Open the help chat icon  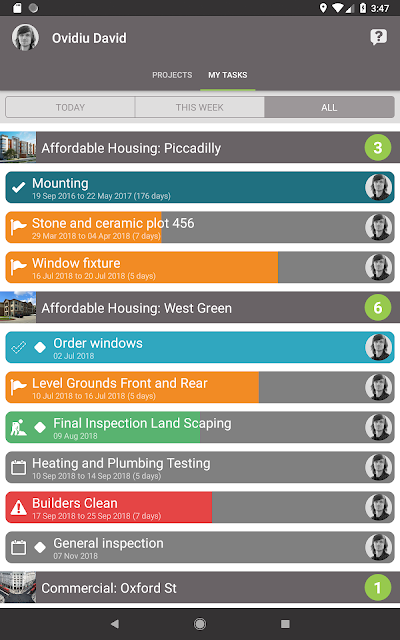tap(378, 37)
